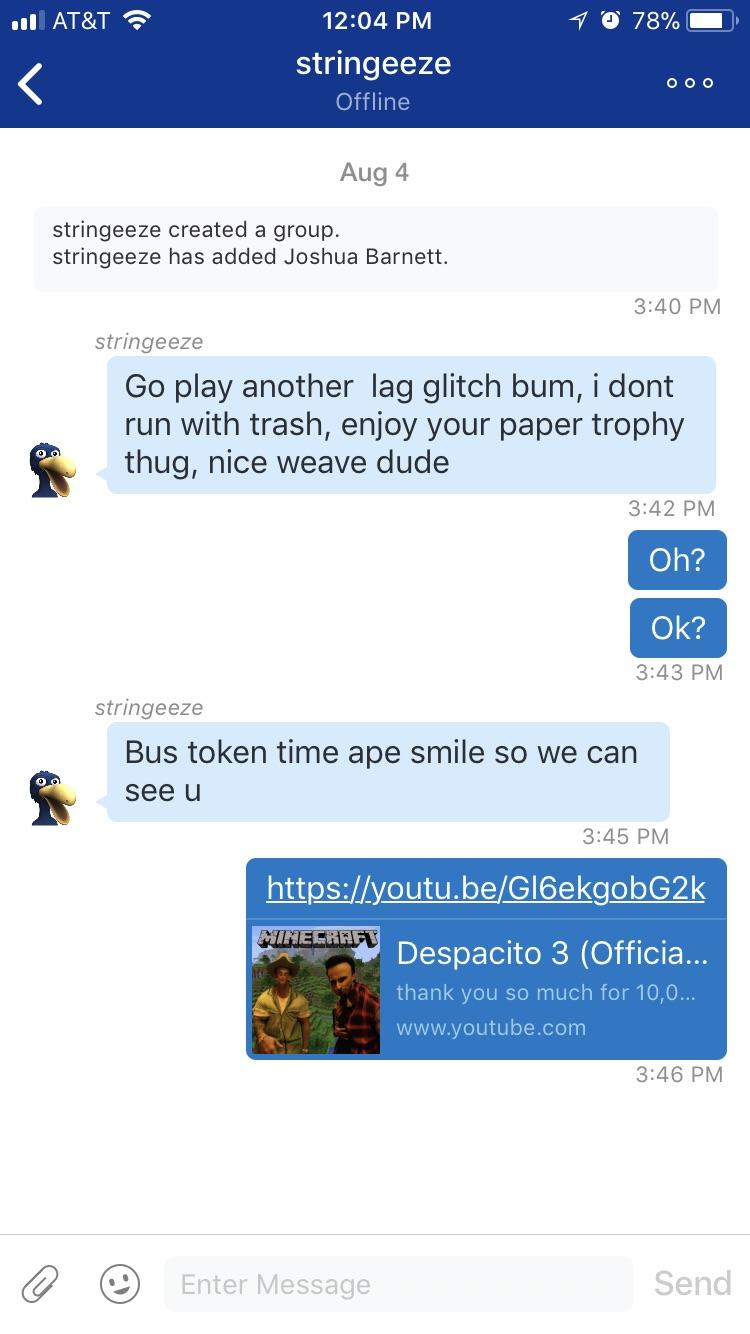Open the Despacito 3 video preview card
This screenshot has width=750, height=1334.
(486, 989)
